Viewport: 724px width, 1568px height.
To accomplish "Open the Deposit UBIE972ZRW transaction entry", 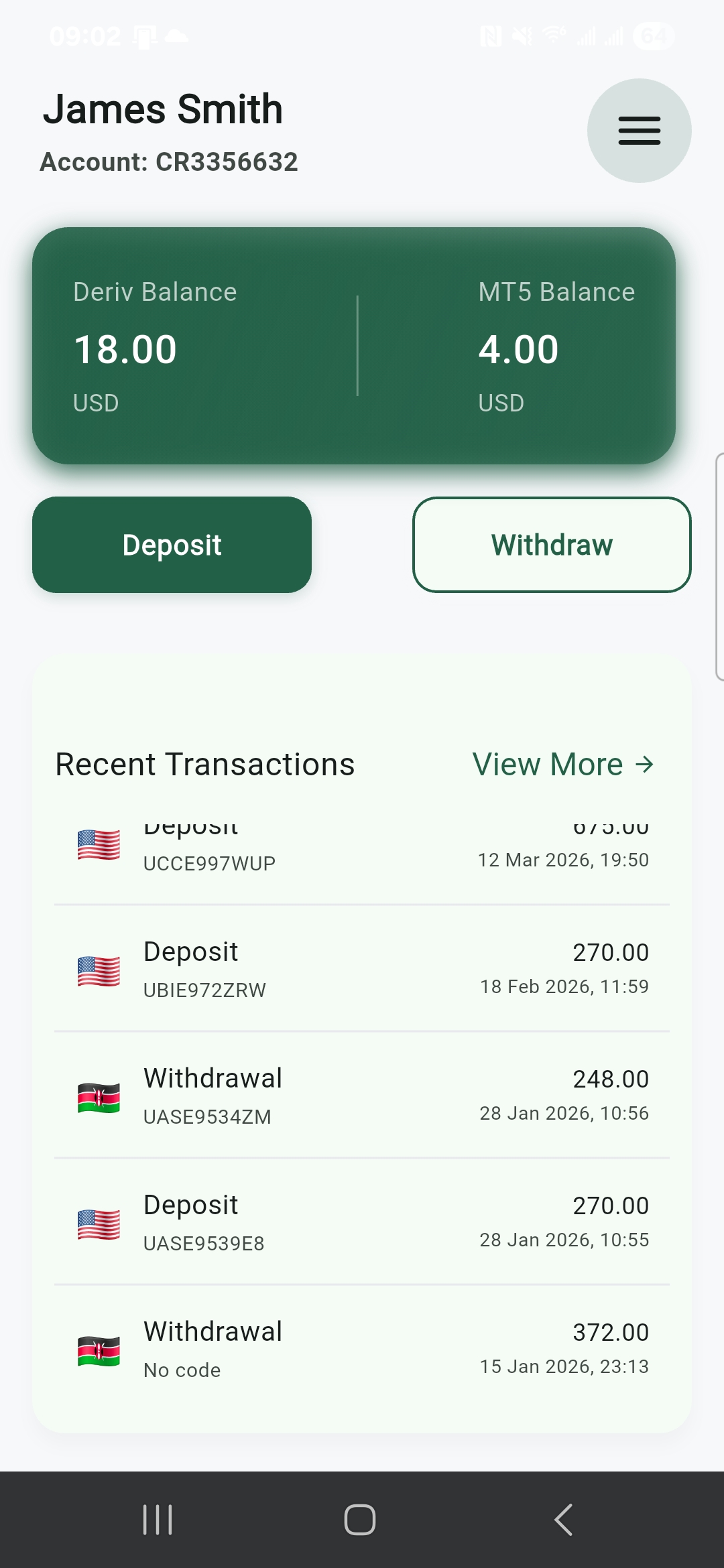I will pyautogui.click(x=362, y=968).
